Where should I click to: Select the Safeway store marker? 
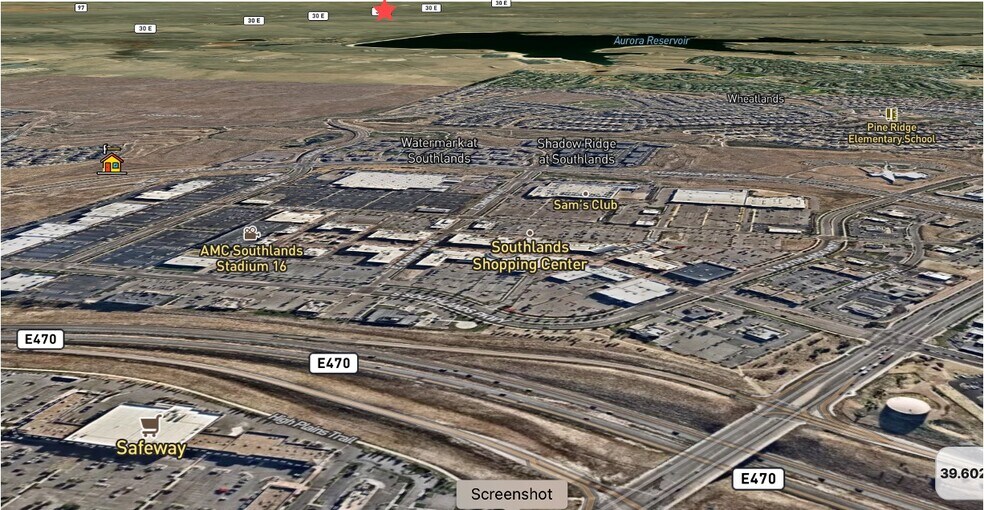click(150, 427)
